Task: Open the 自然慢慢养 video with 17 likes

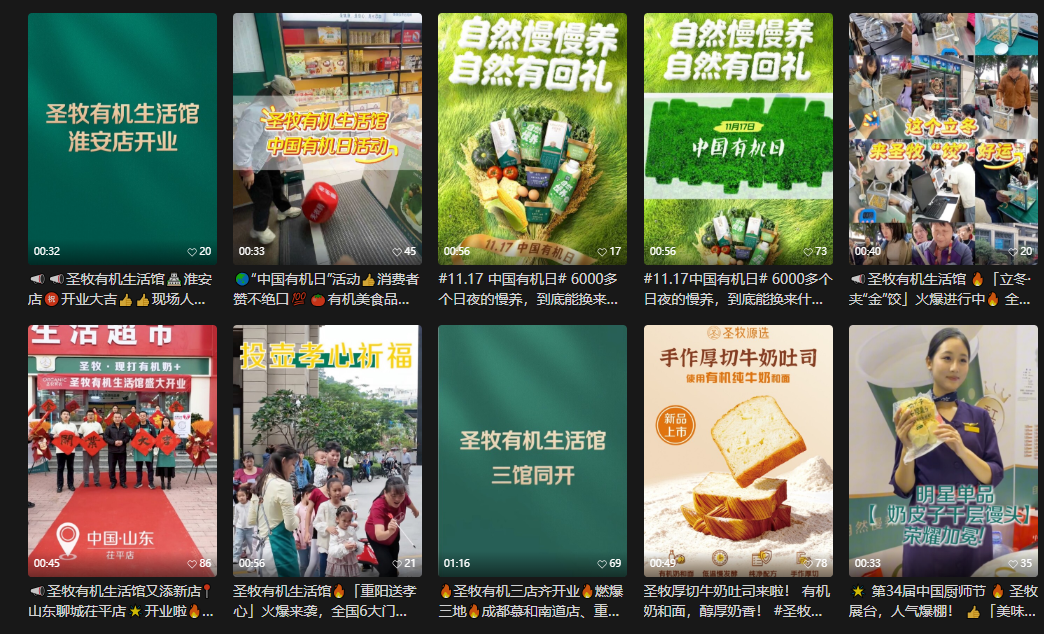Action: pos(532,138)
